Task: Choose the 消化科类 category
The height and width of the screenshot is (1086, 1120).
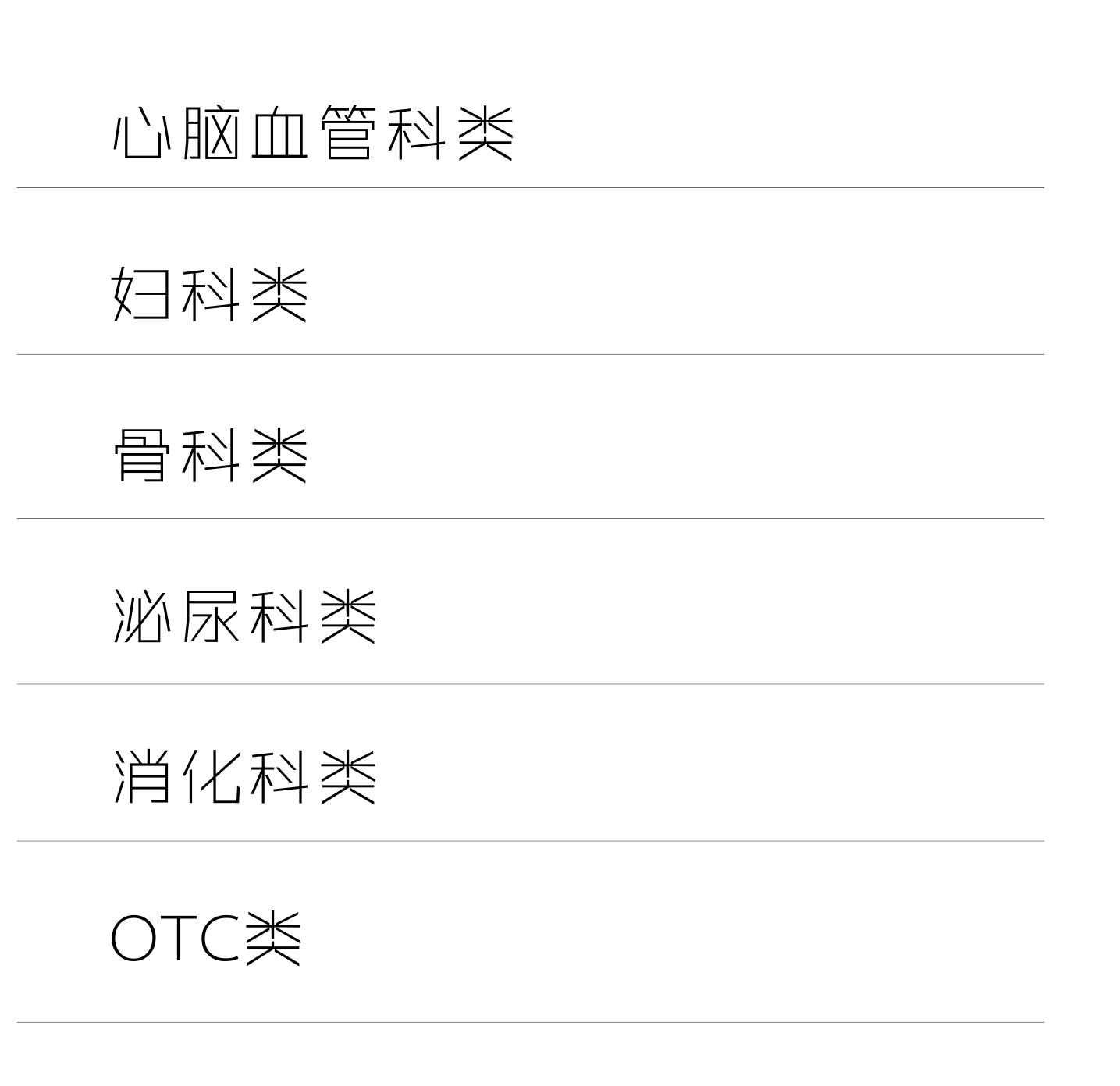Action: pyautogui.click(x=245, y=777)
